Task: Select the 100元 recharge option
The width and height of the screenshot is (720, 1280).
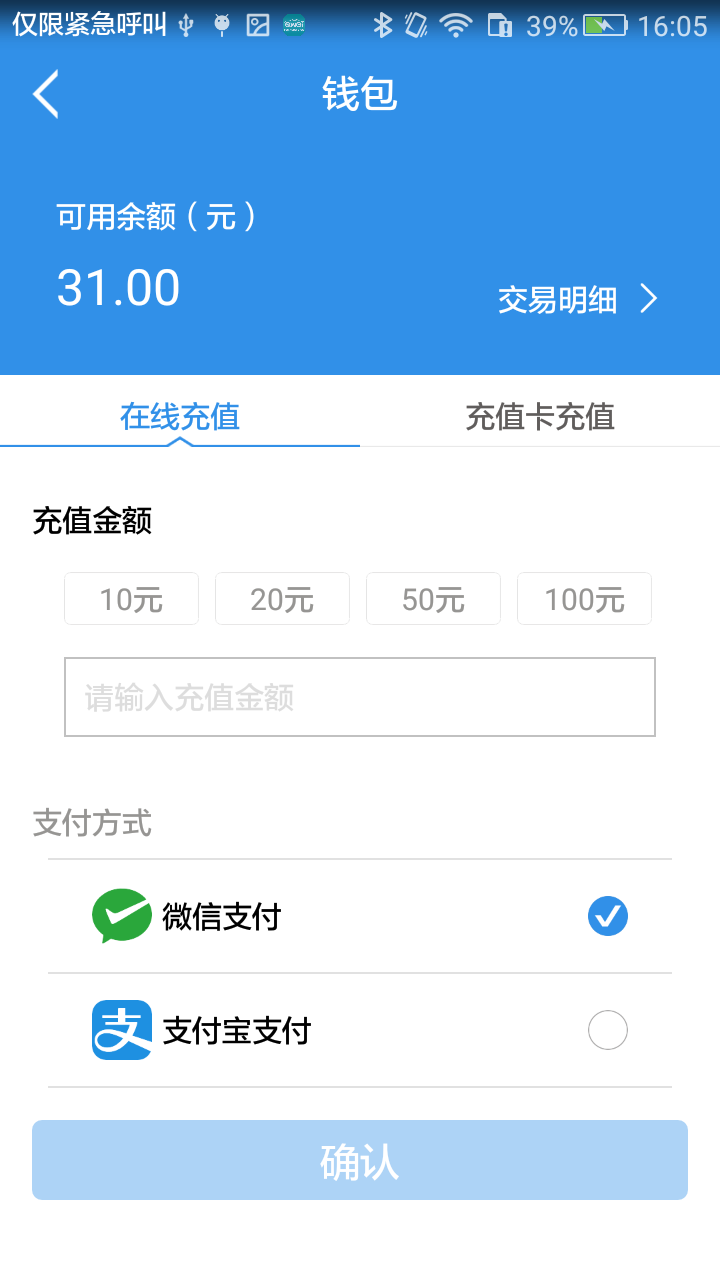Action: [x=584, y=598]
